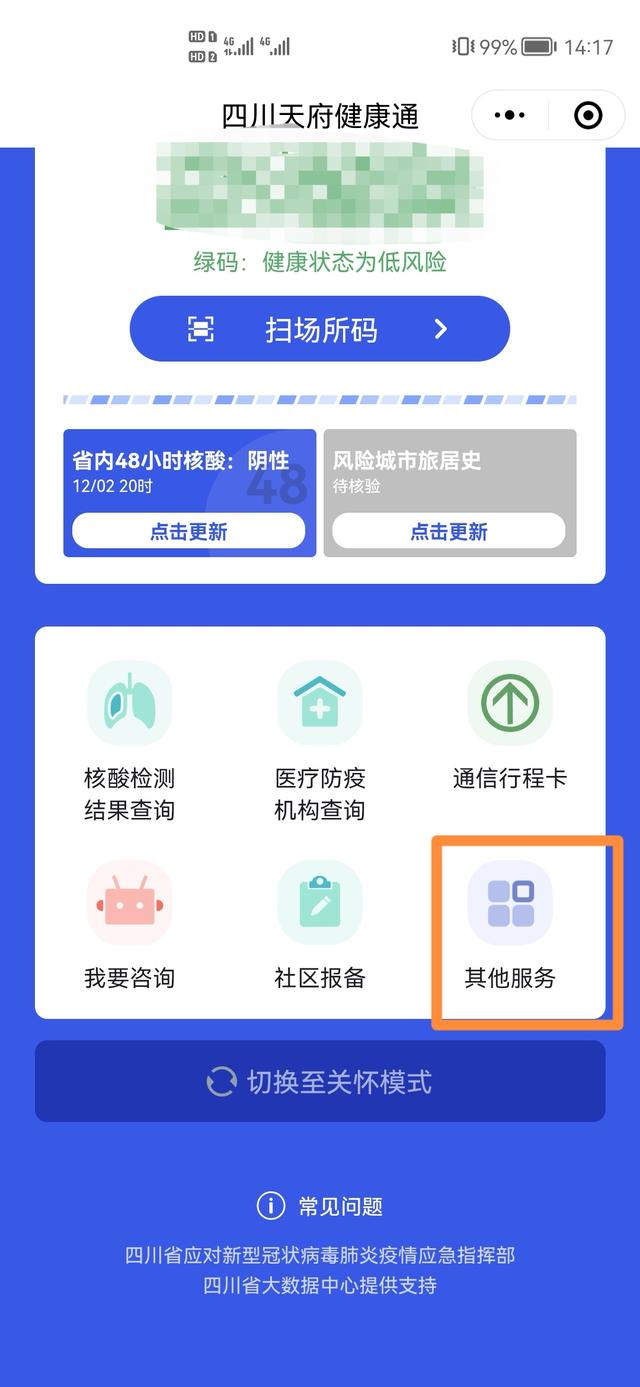Open 核酸检测结果查询

pos(130,741)
